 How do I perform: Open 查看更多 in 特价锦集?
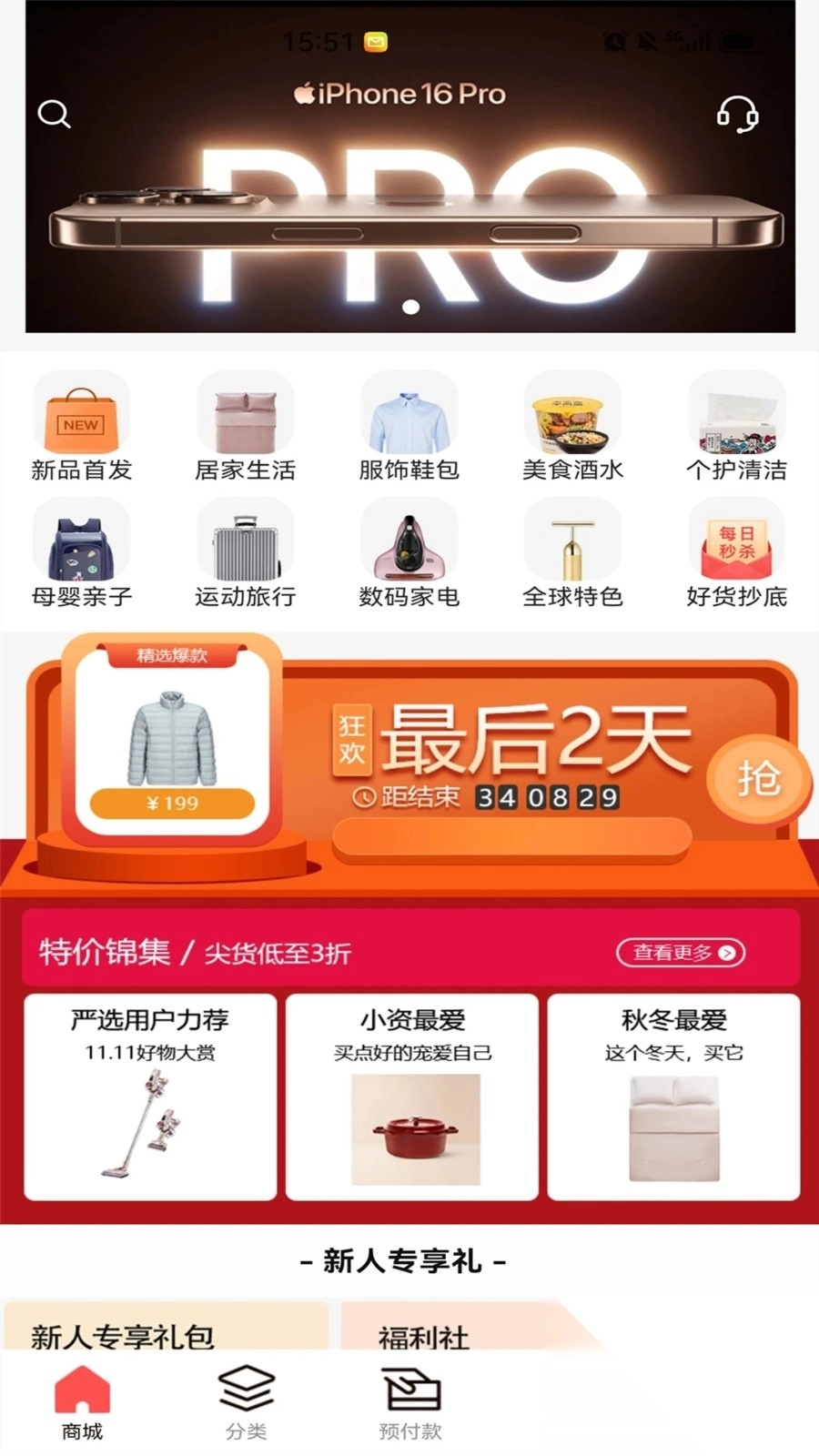[x=681, y=952]
